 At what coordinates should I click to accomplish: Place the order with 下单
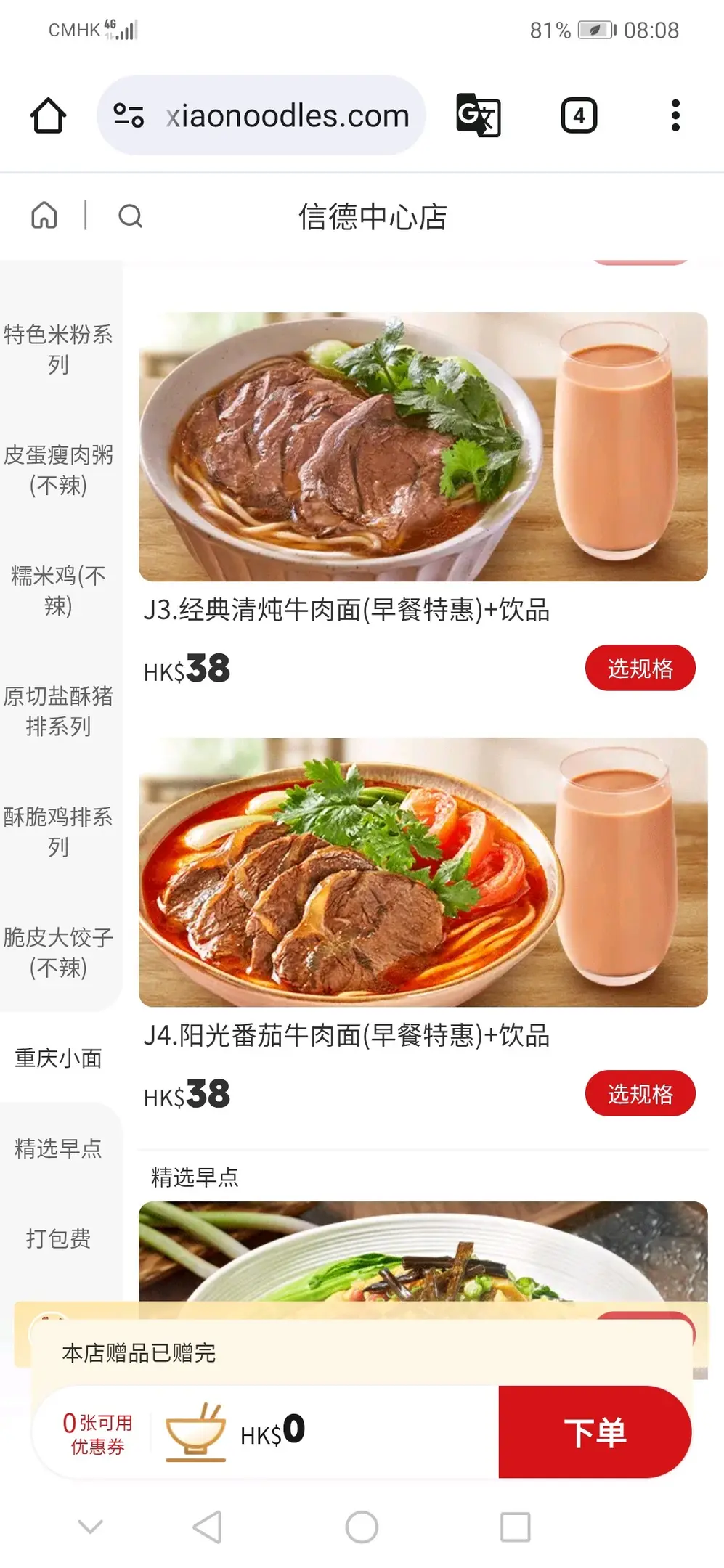(x=594, y=1432)
